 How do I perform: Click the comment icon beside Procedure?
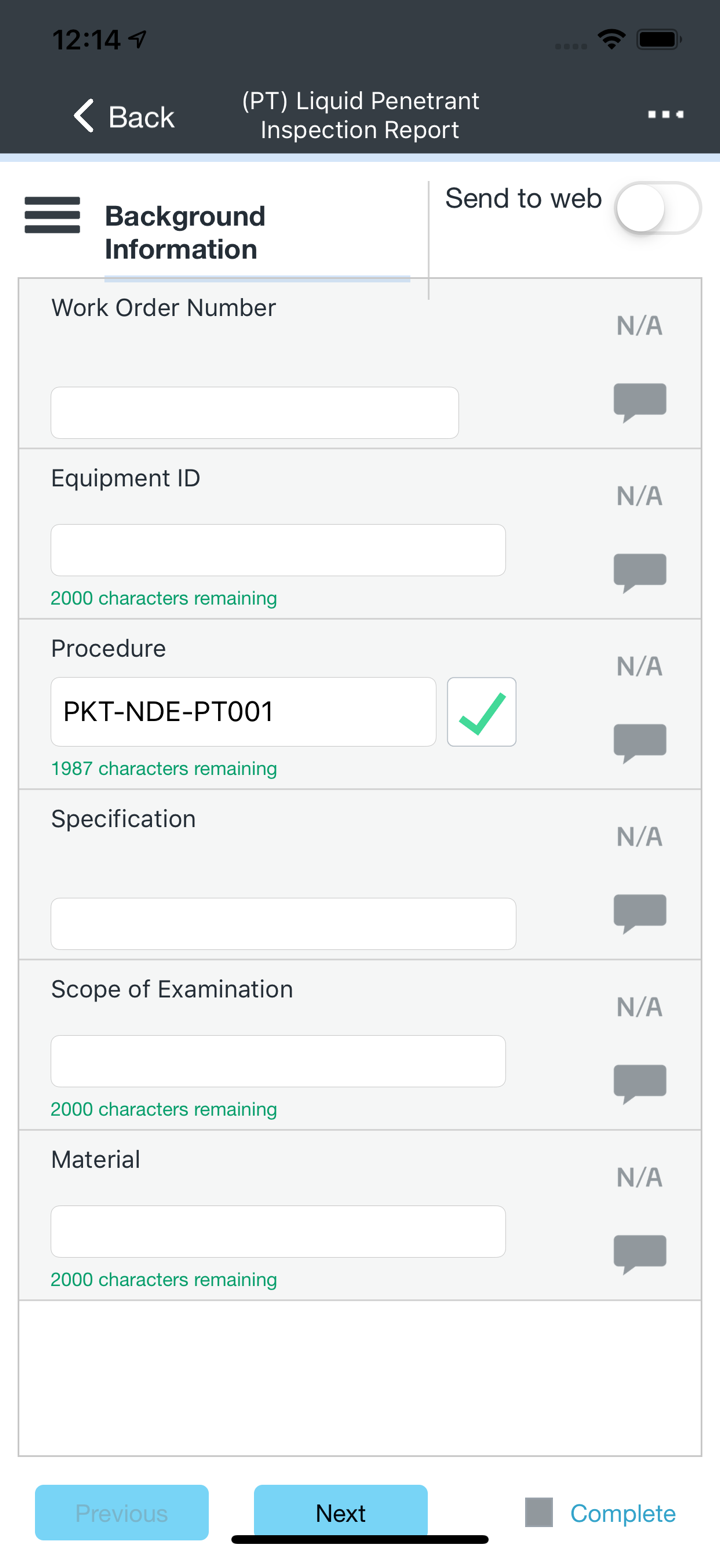pyautogui.click(x=639, y=742)
